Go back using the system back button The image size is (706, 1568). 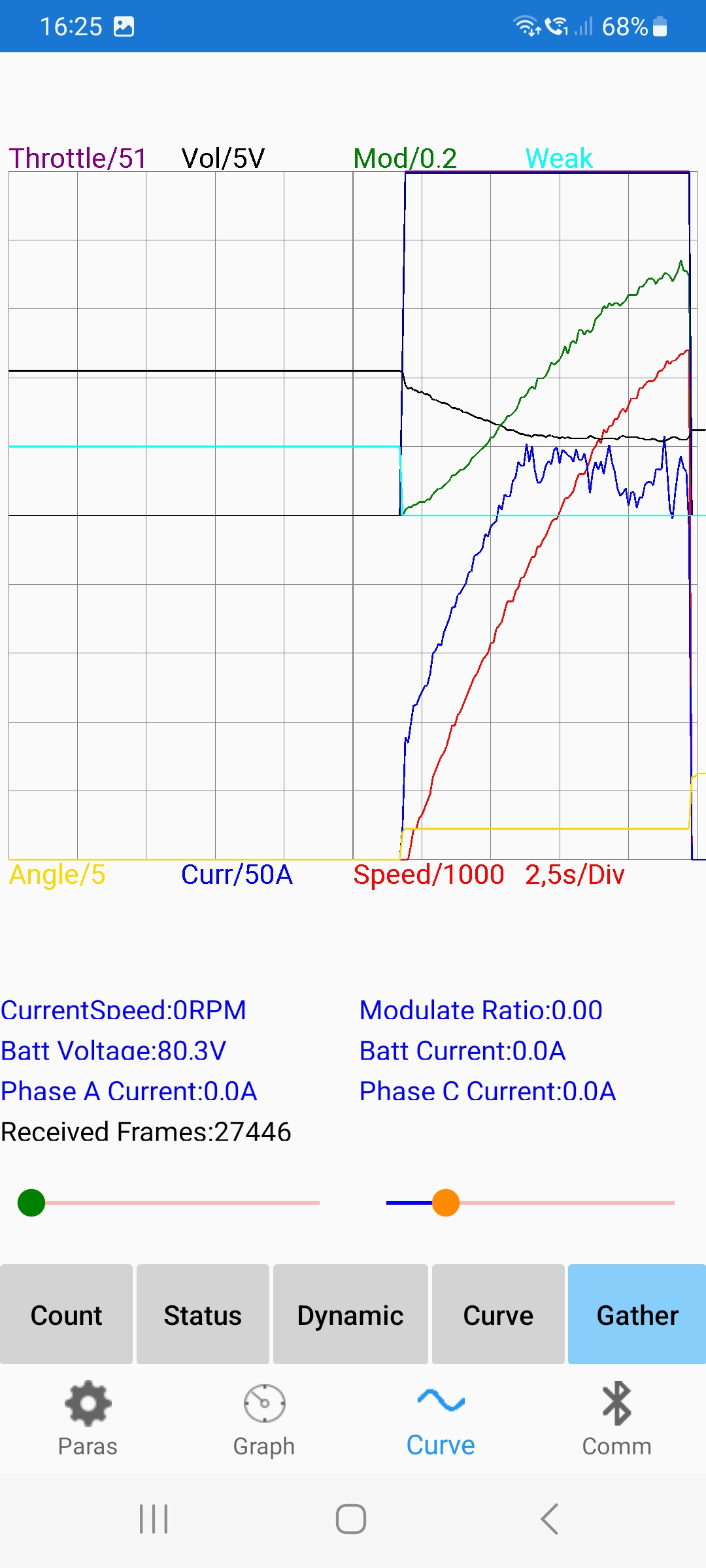point(550,1519)
